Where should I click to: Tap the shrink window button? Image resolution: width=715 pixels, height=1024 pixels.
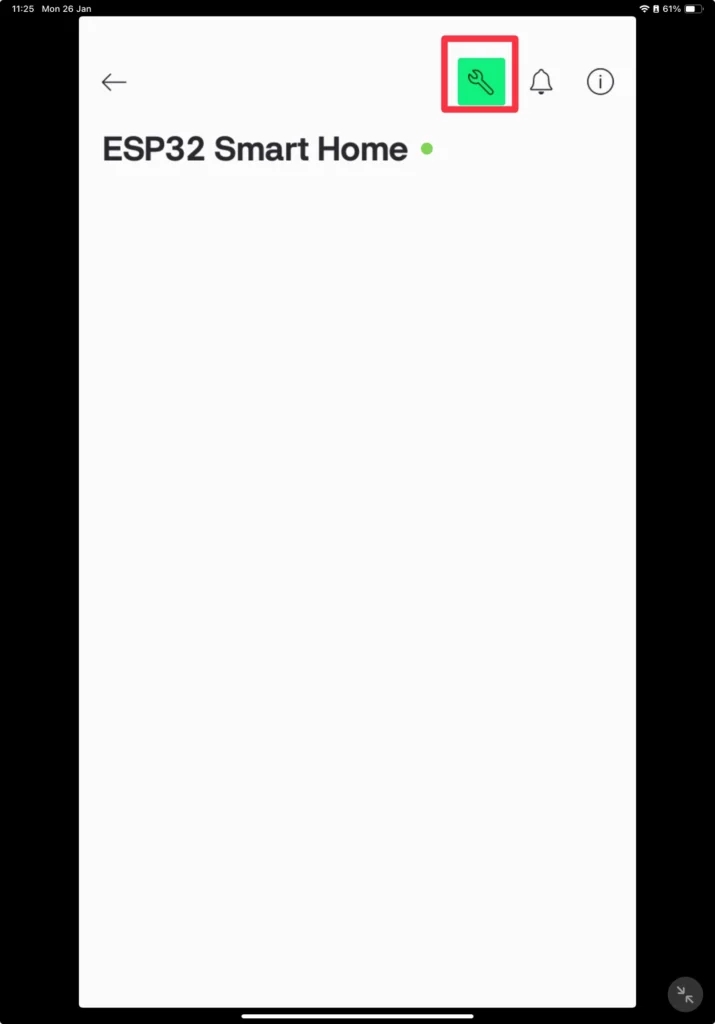[x=685, y=994]
